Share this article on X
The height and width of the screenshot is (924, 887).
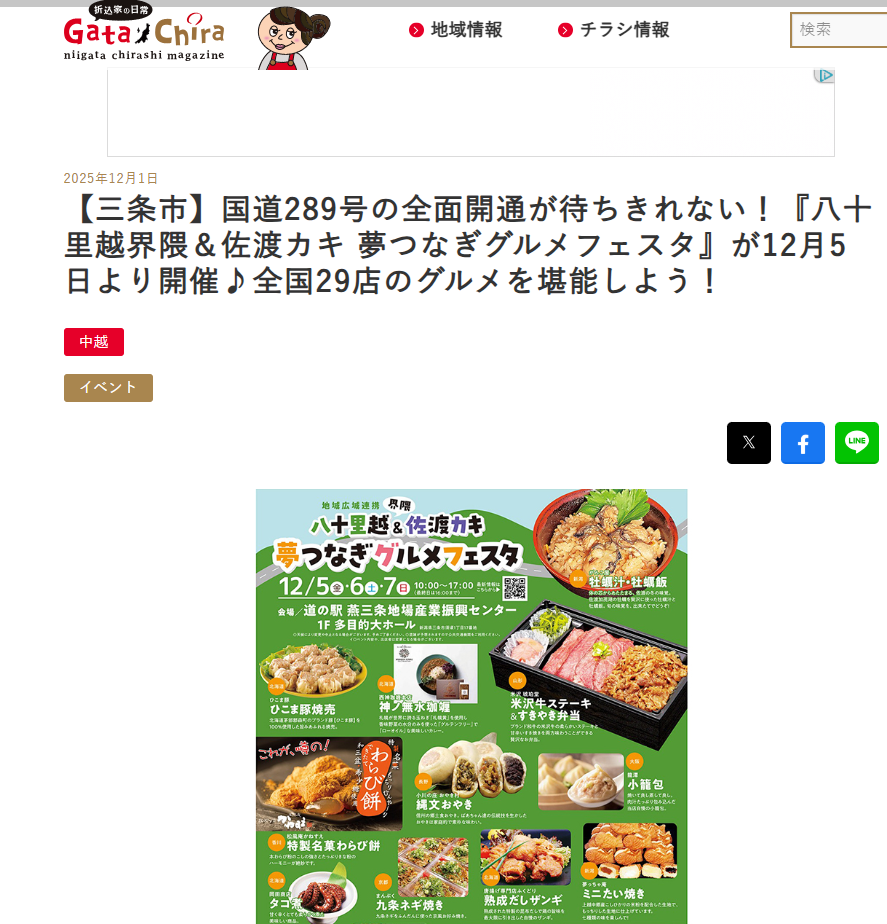point(748,443)
